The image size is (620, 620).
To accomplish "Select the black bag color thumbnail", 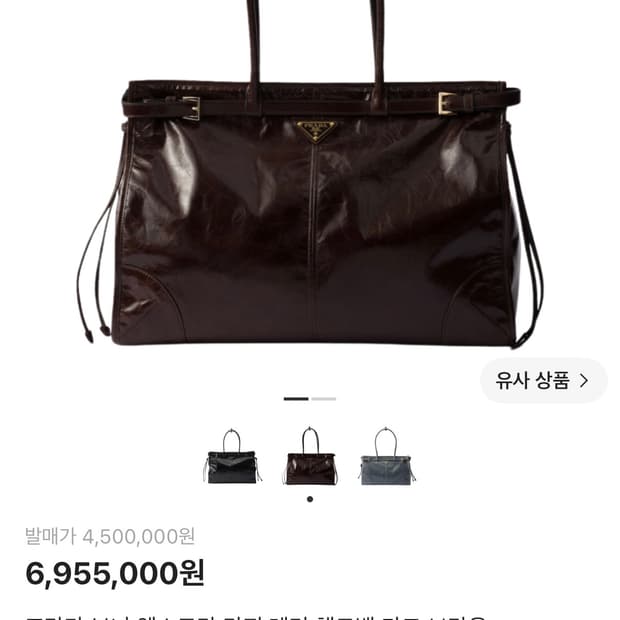I will (x=232, y=456).
